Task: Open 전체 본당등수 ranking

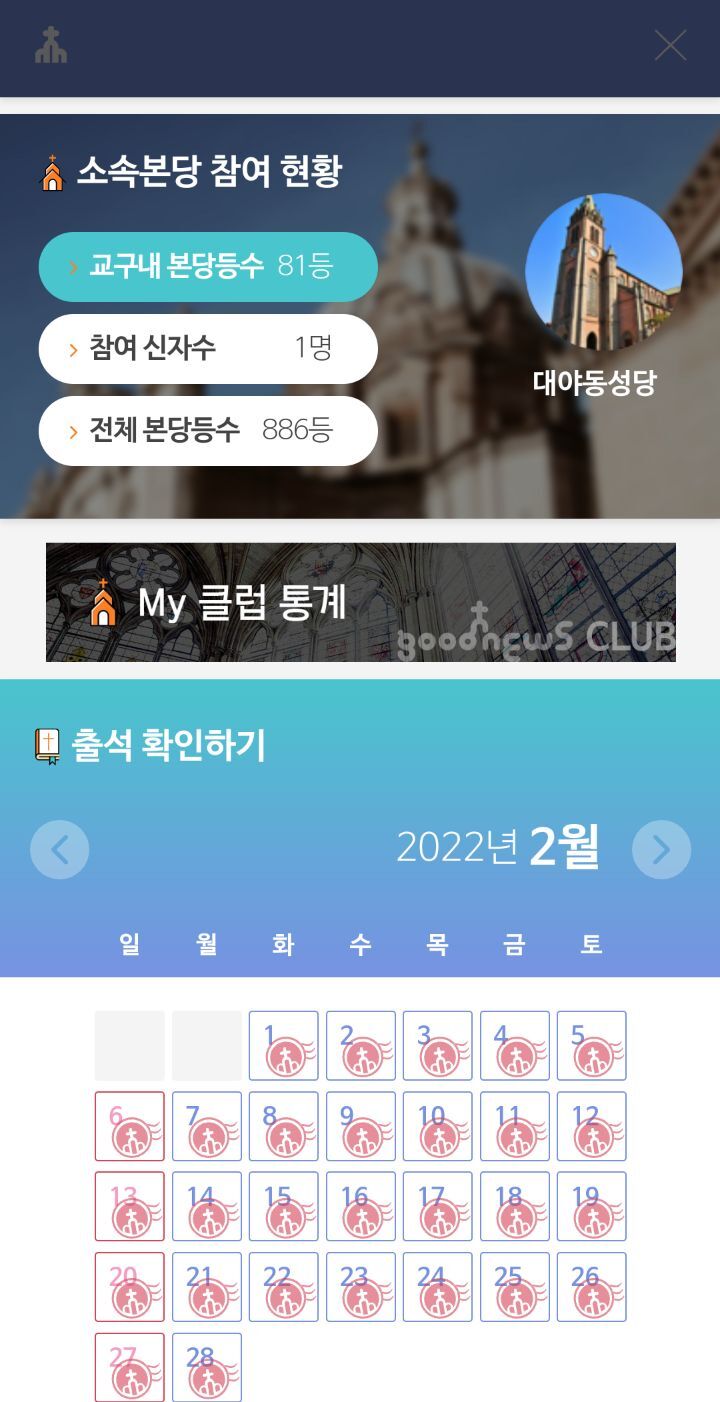Action: pyautogui.click(x=208, y=431)
